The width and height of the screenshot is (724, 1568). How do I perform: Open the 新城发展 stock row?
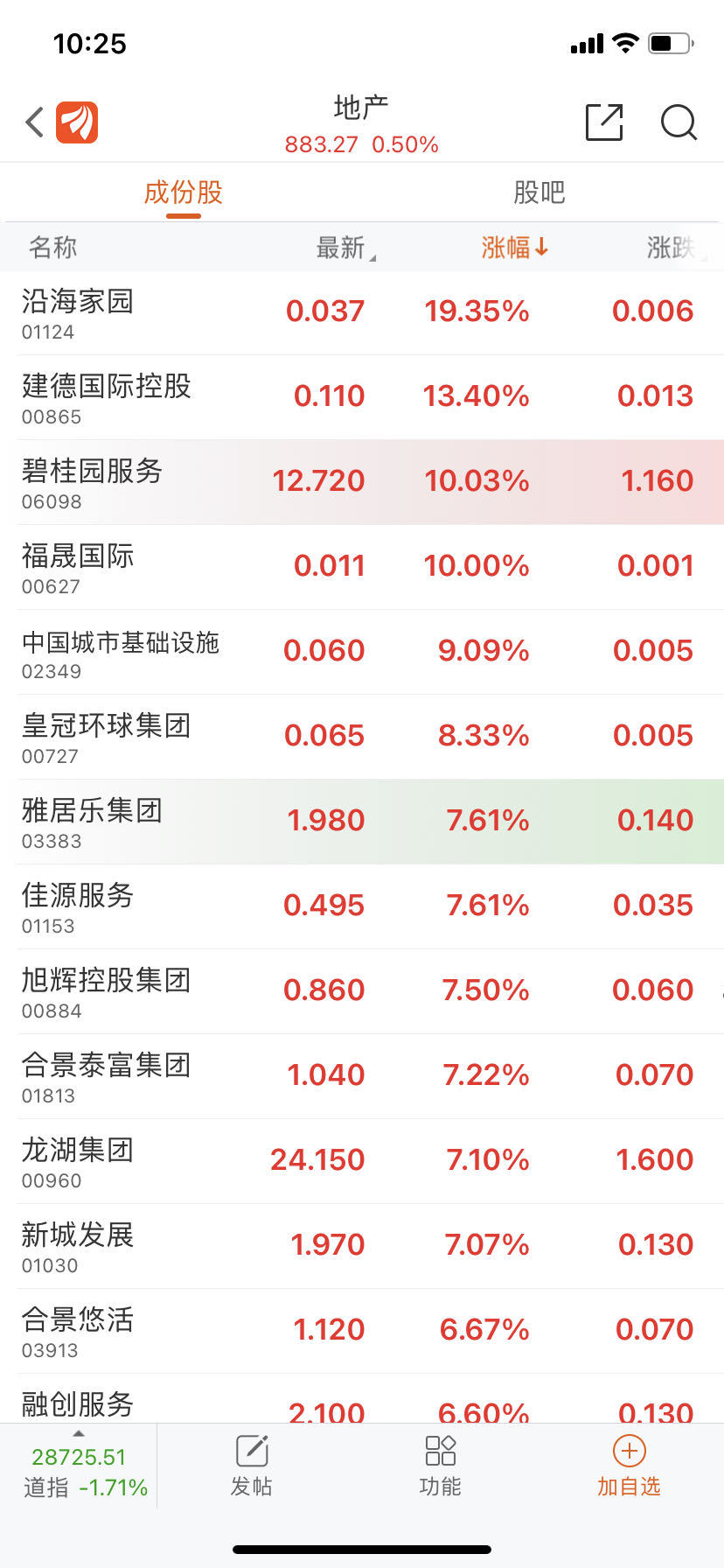362,1247
